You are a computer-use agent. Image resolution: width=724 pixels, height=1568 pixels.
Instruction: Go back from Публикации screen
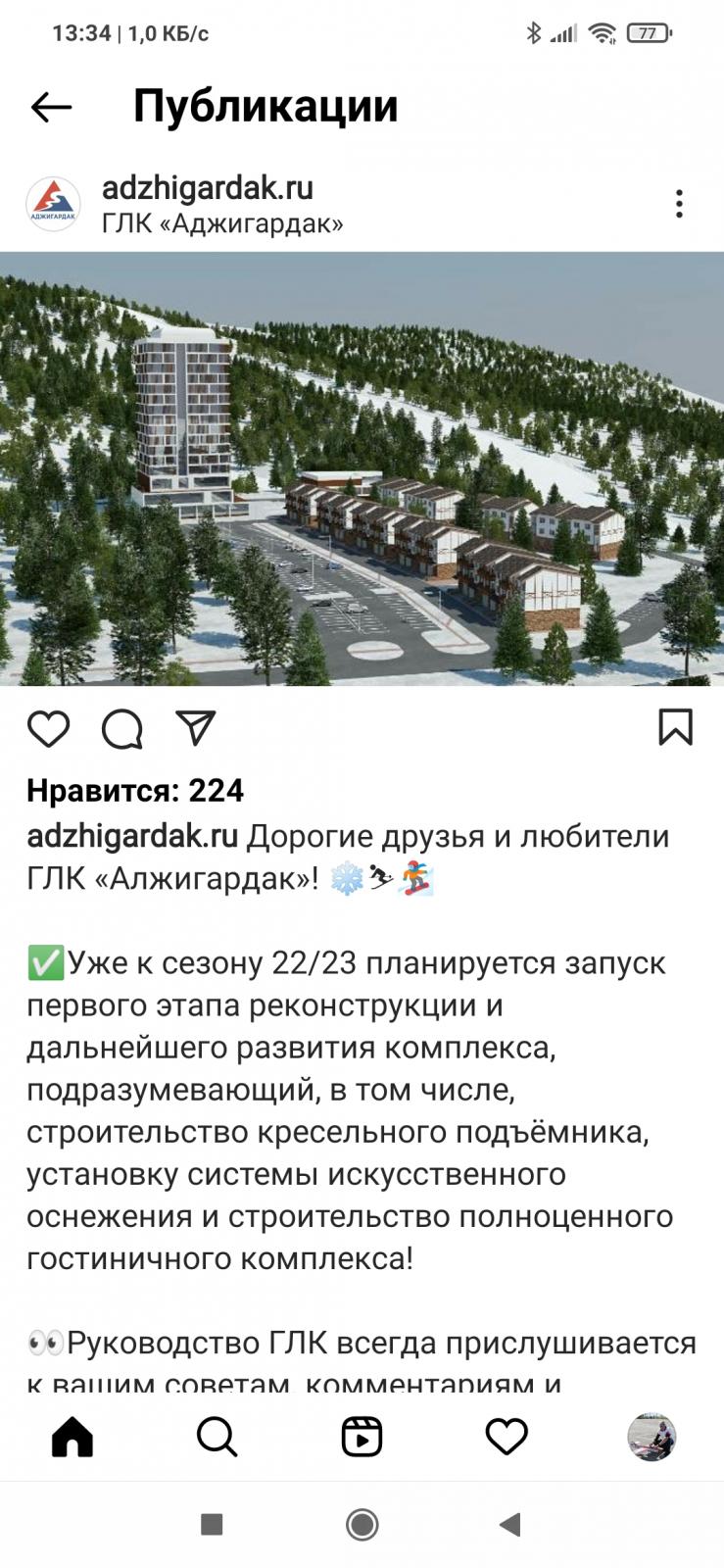pyautogui.click(x=51, y=107)
